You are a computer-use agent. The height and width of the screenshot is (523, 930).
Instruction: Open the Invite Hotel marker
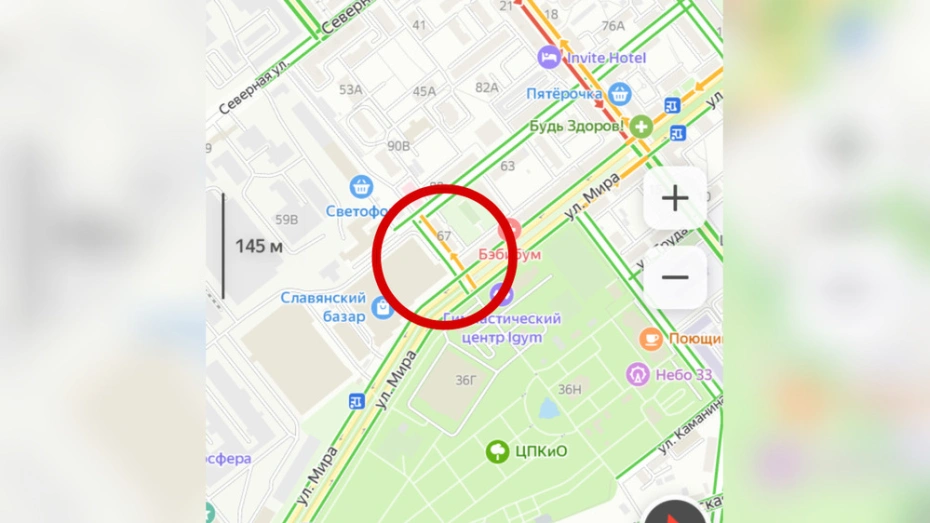(x=548, y=58)
